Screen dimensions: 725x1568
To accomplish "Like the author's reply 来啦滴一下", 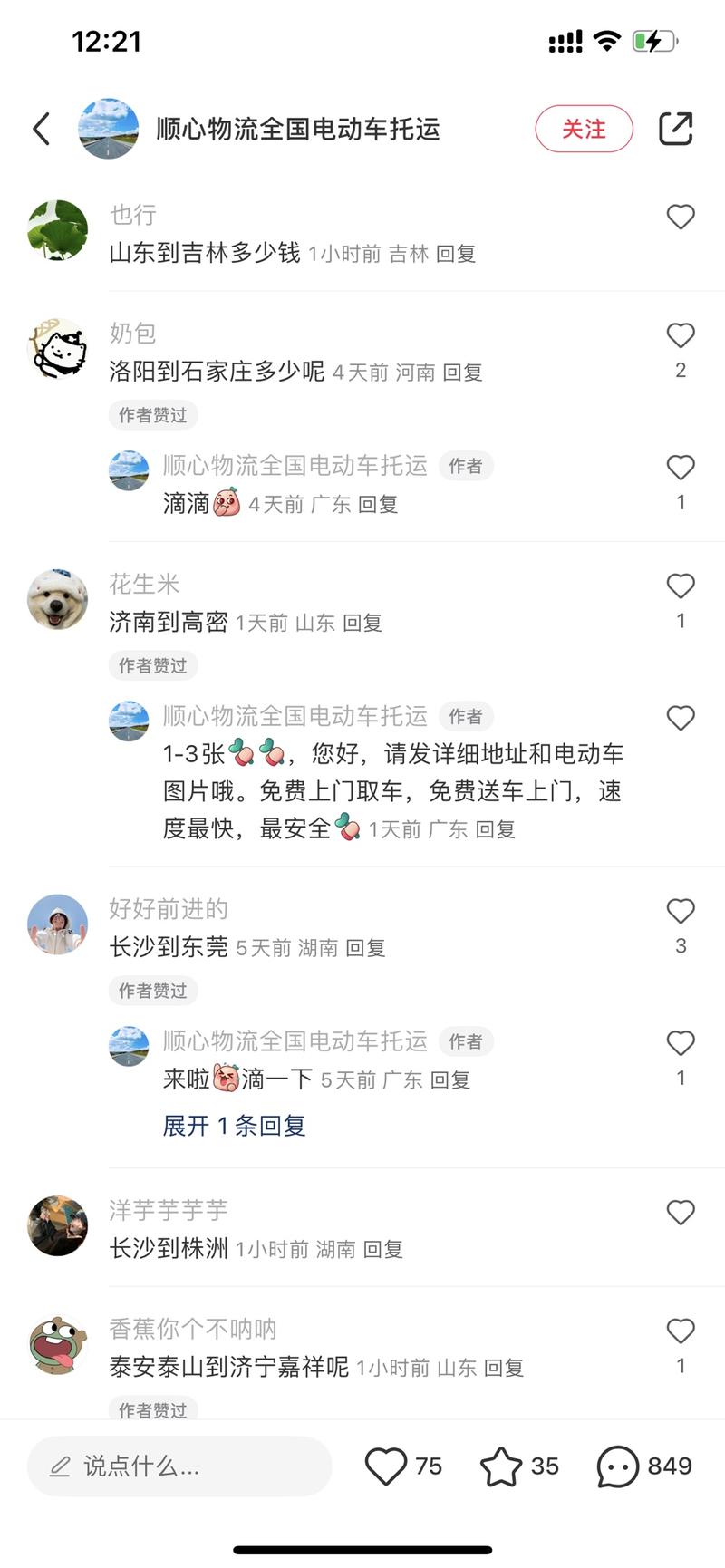I will [681, 1043].
